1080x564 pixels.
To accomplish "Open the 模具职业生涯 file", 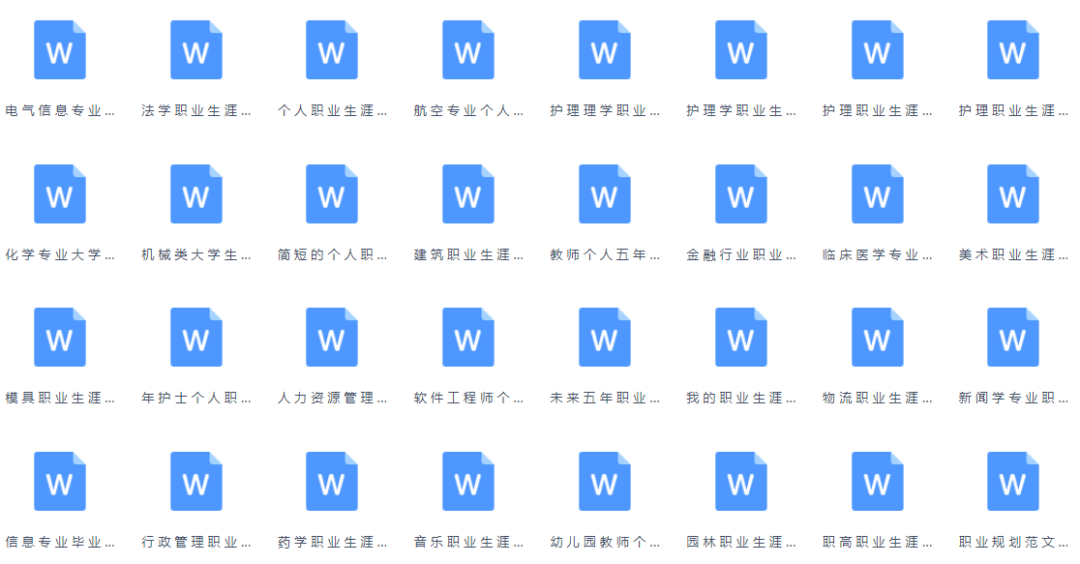I will tap(59, 338).
